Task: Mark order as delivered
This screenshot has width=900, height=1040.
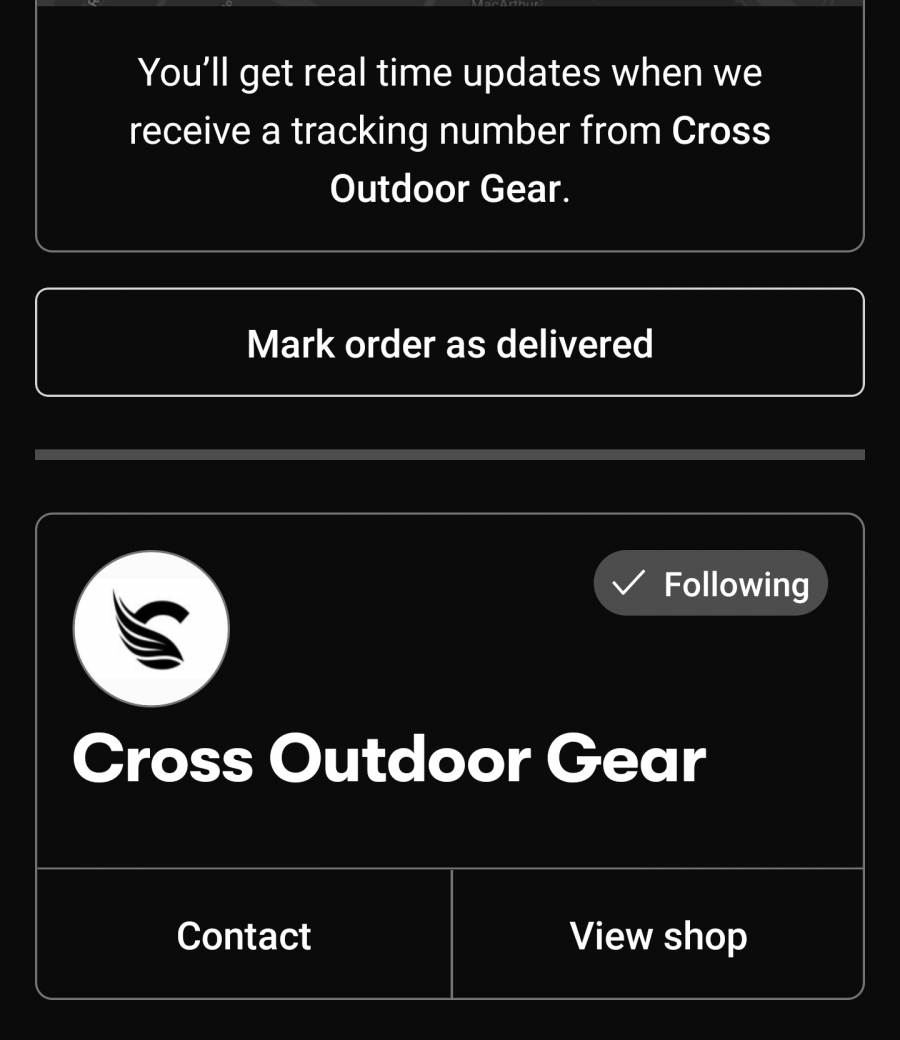Action: (x=450, y=343)
